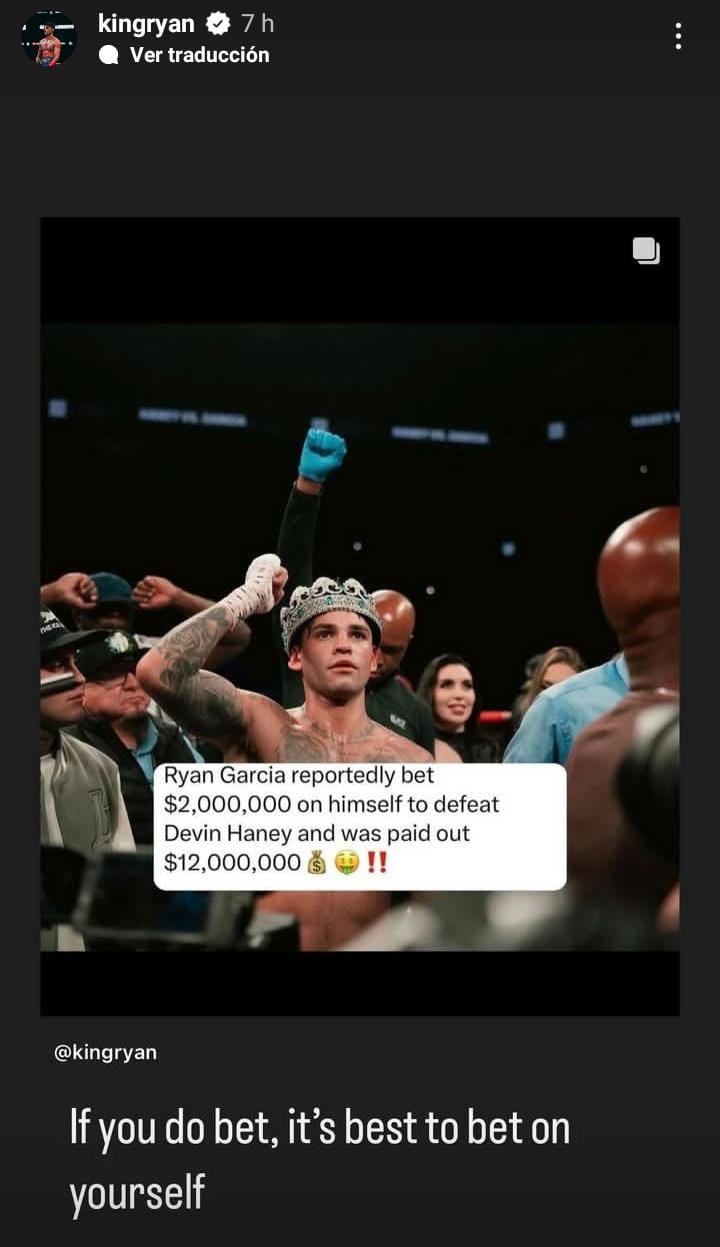Open the reshared Ryan Garcia post
720x1247 pixels.
(x=359, y=615)
